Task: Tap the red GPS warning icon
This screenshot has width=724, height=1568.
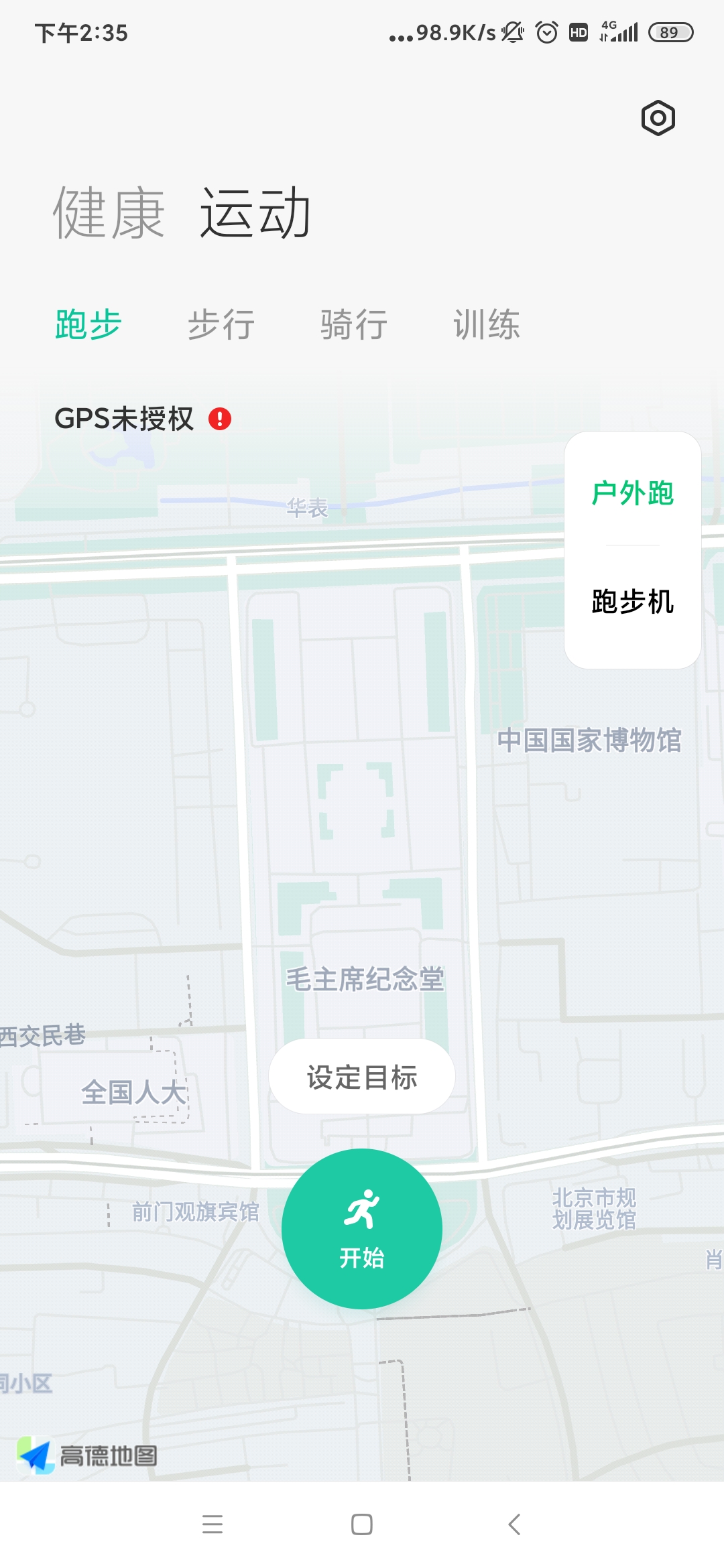Action: [x=221, y=419]
